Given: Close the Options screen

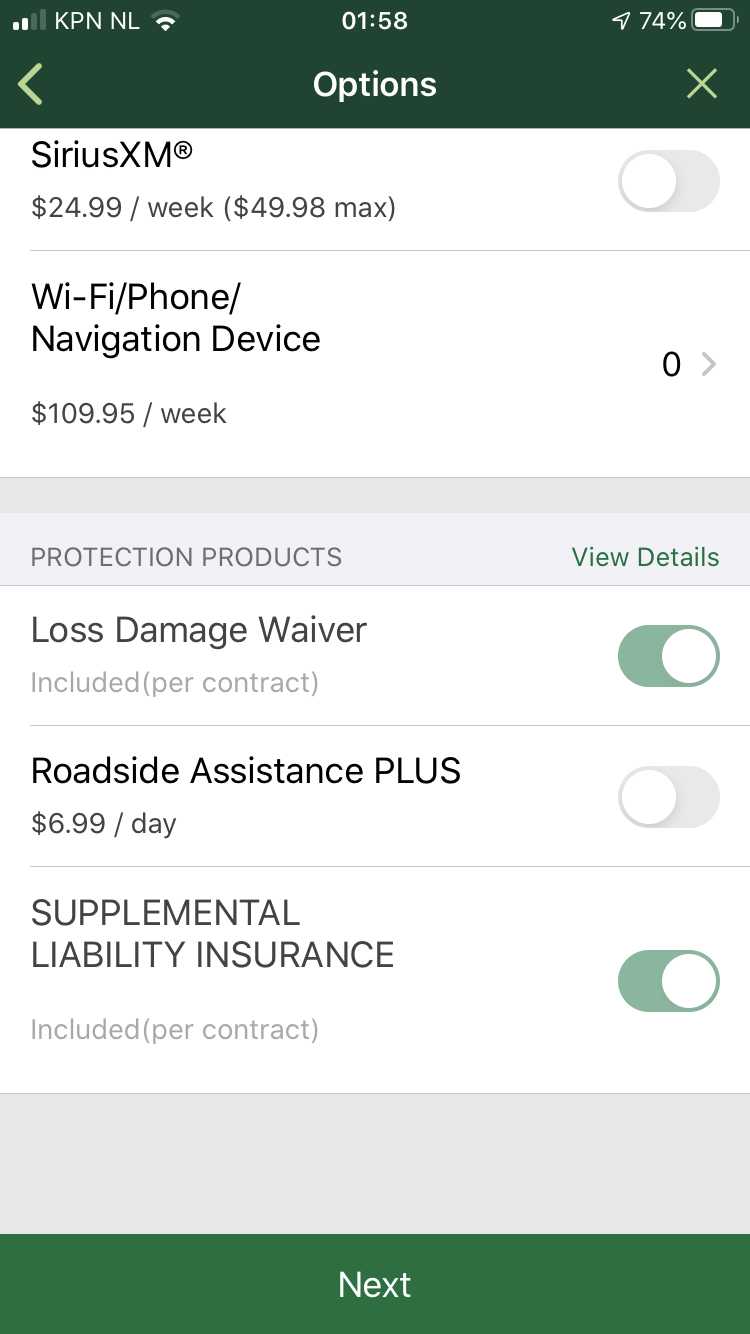Looking at the screenshot, I should point(702,85).
